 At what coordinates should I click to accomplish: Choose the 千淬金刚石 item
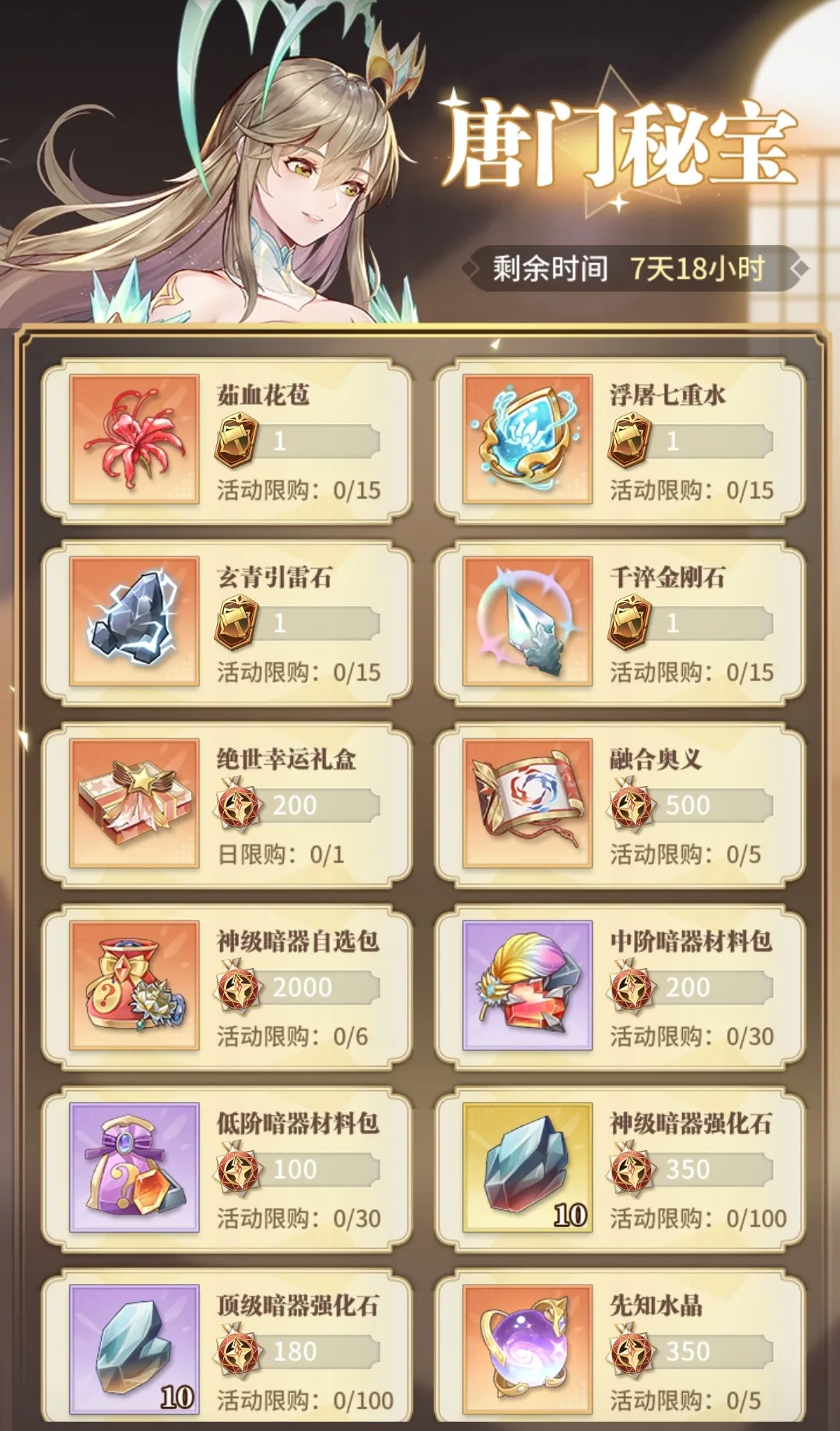coord(619,623)
